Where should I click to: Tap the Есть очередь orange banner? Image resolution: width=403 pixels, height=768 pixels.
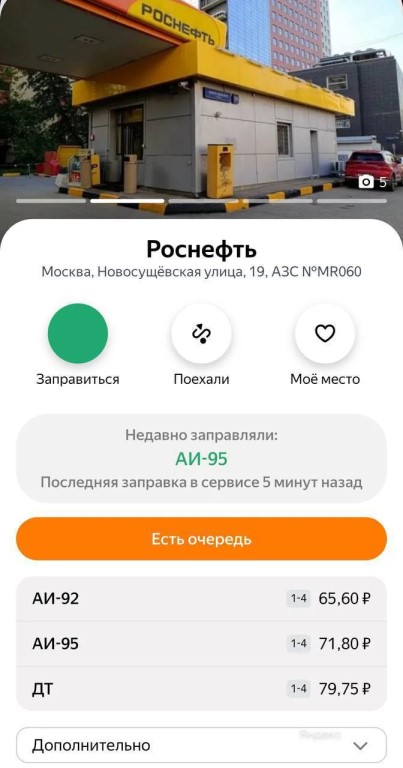pos(201,539)
